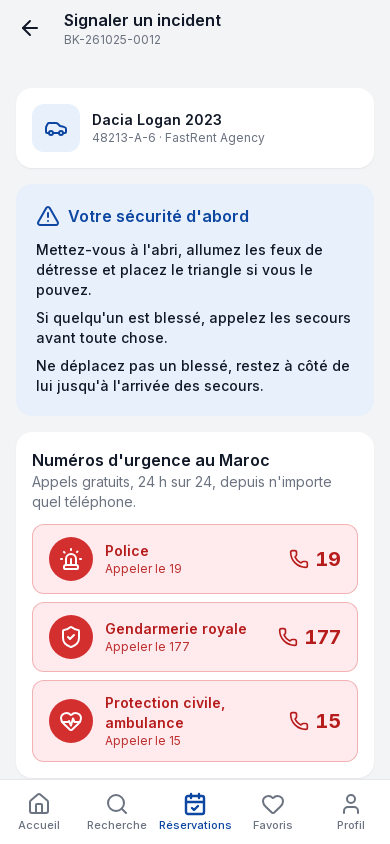
Task: Select the Réservations tab
Action: point(195,812)
